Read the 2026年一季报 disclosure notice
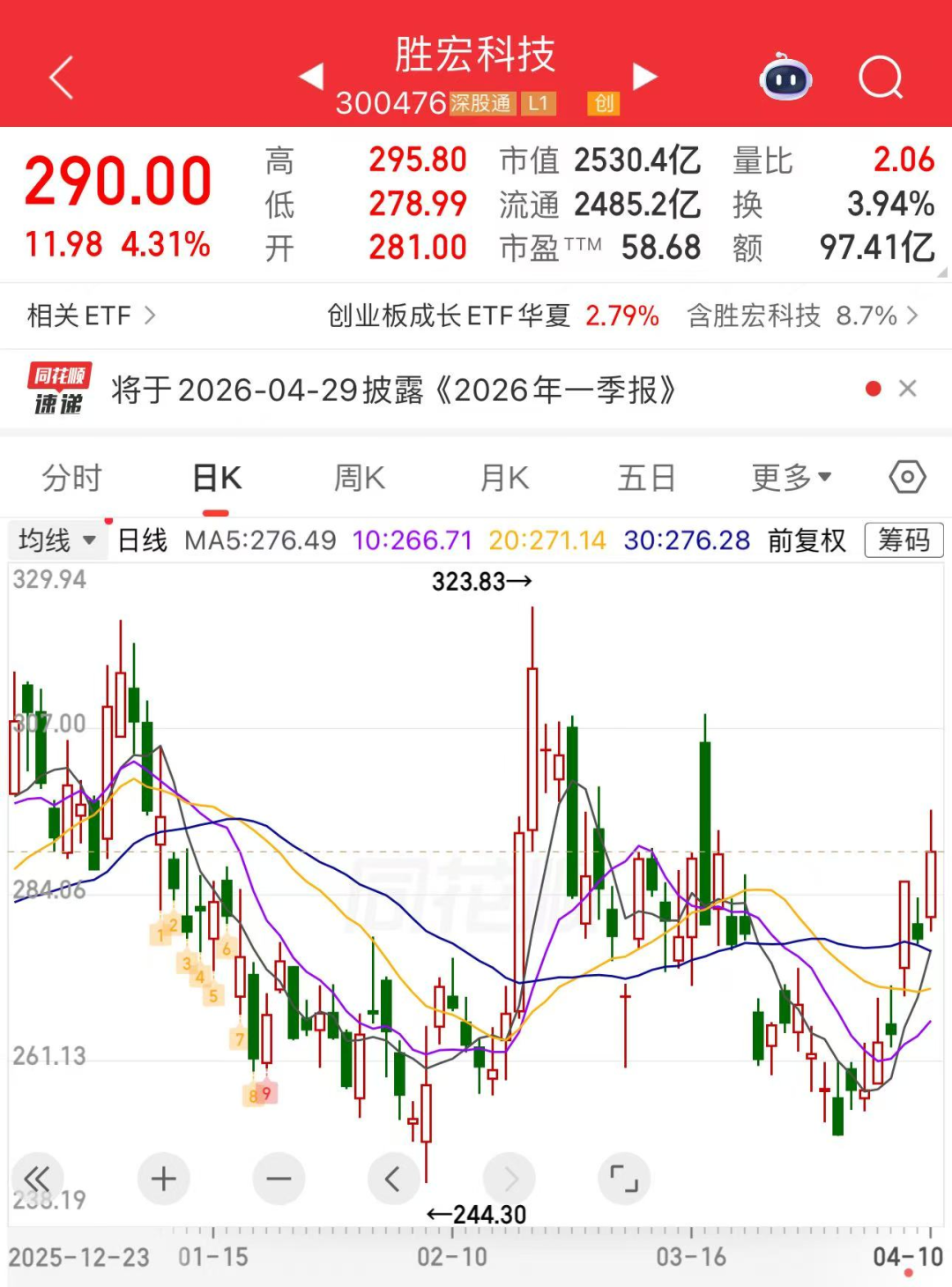The width and height of the screenshot is (952, 1287). pos(394,390)
